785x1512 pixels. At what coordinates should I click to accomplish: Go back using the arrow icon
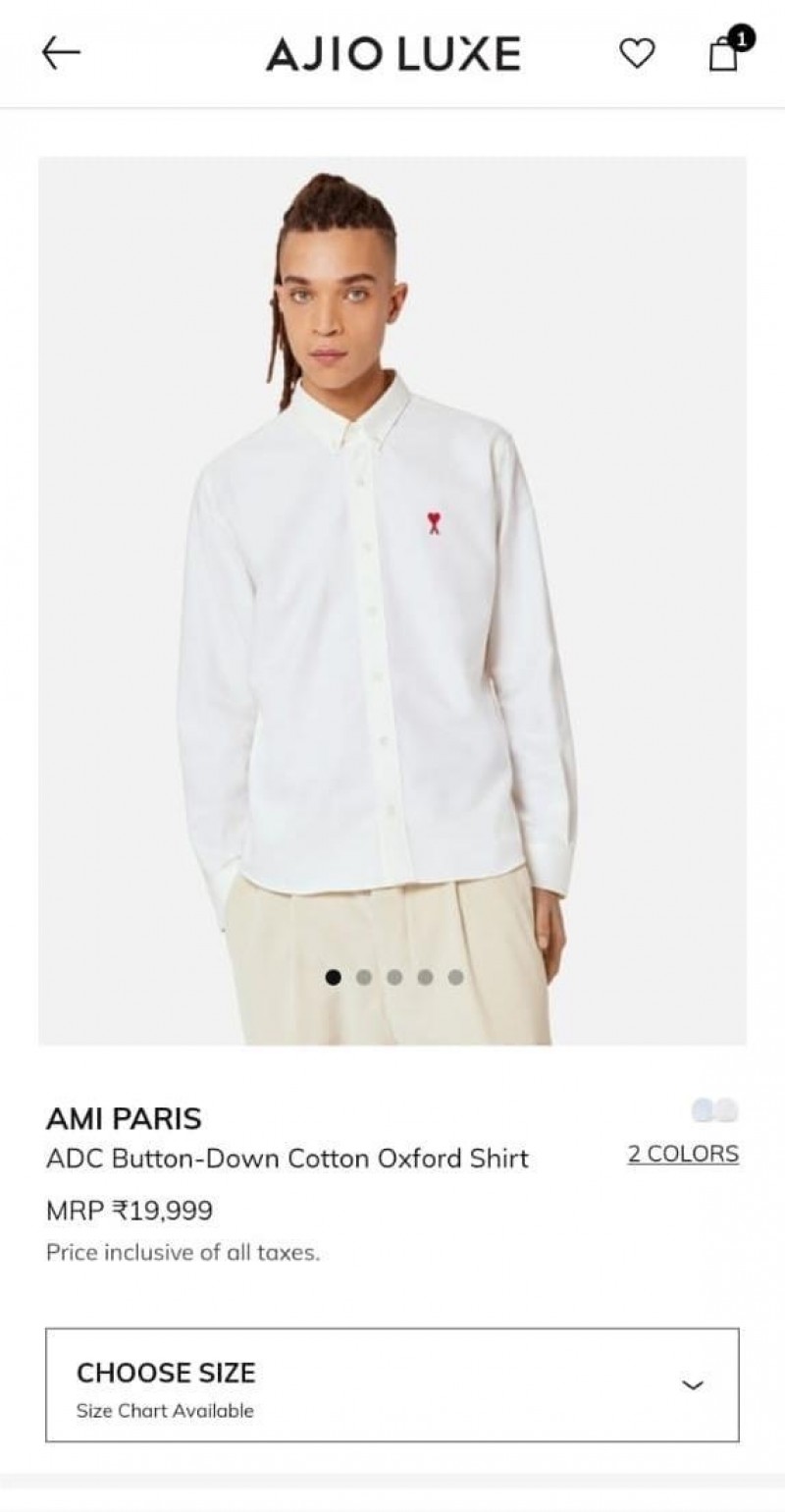[61, 53]
